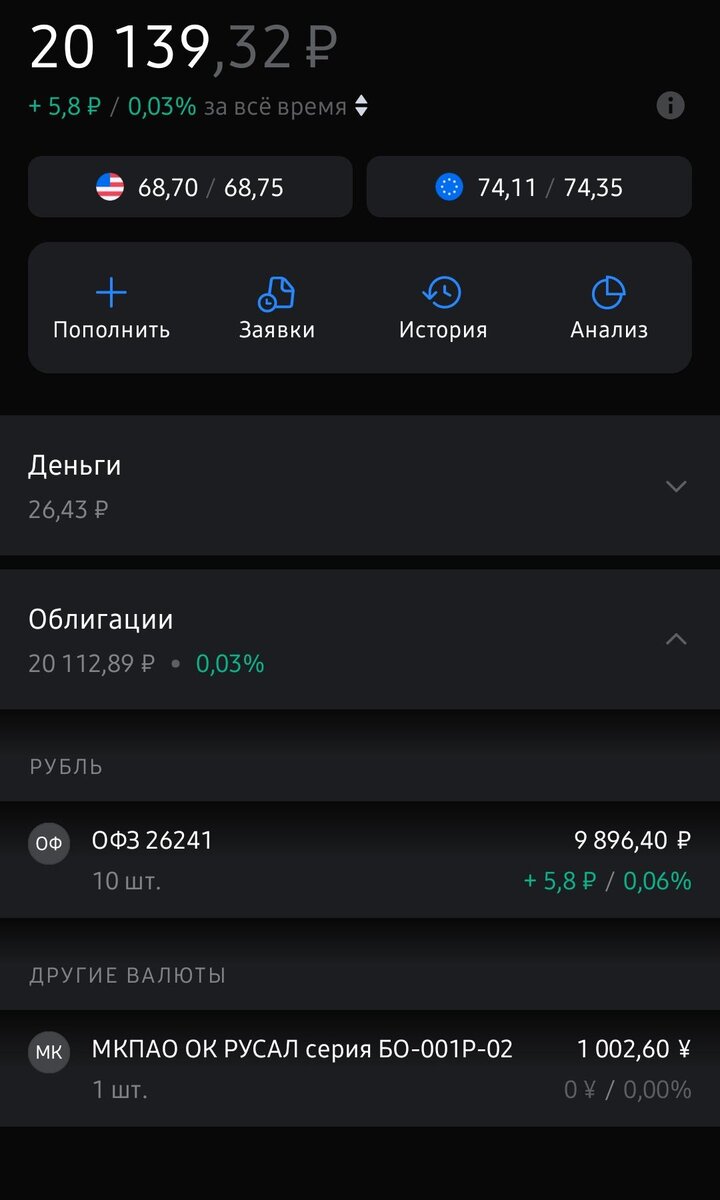Open the Пополнить deposit icon
The height and width of the screenshot is (1200, 720).
coord(110,293)
